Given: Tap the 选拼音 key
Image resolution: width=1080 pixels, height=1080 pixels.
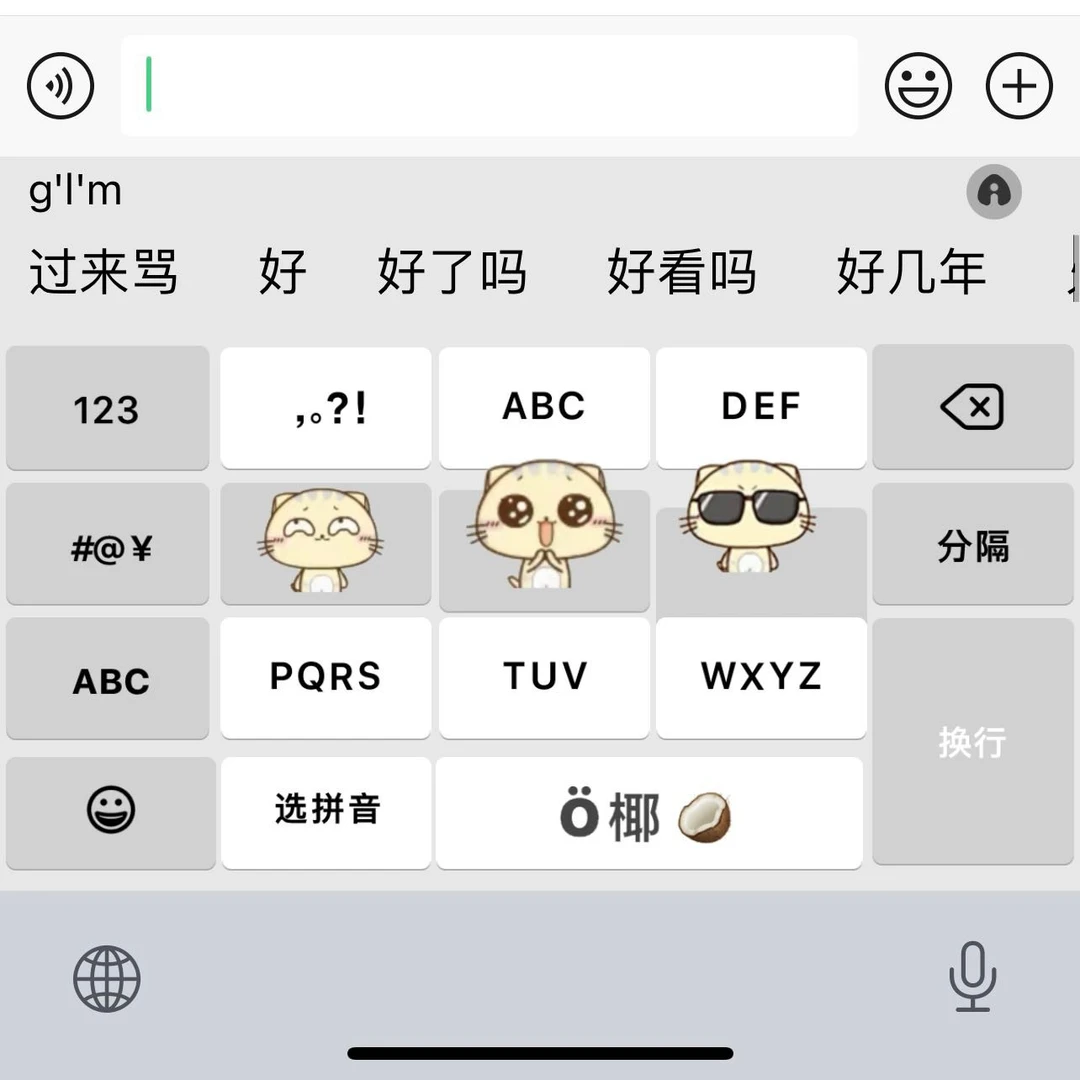Looking at the screenshot, I should coord(326,811).
